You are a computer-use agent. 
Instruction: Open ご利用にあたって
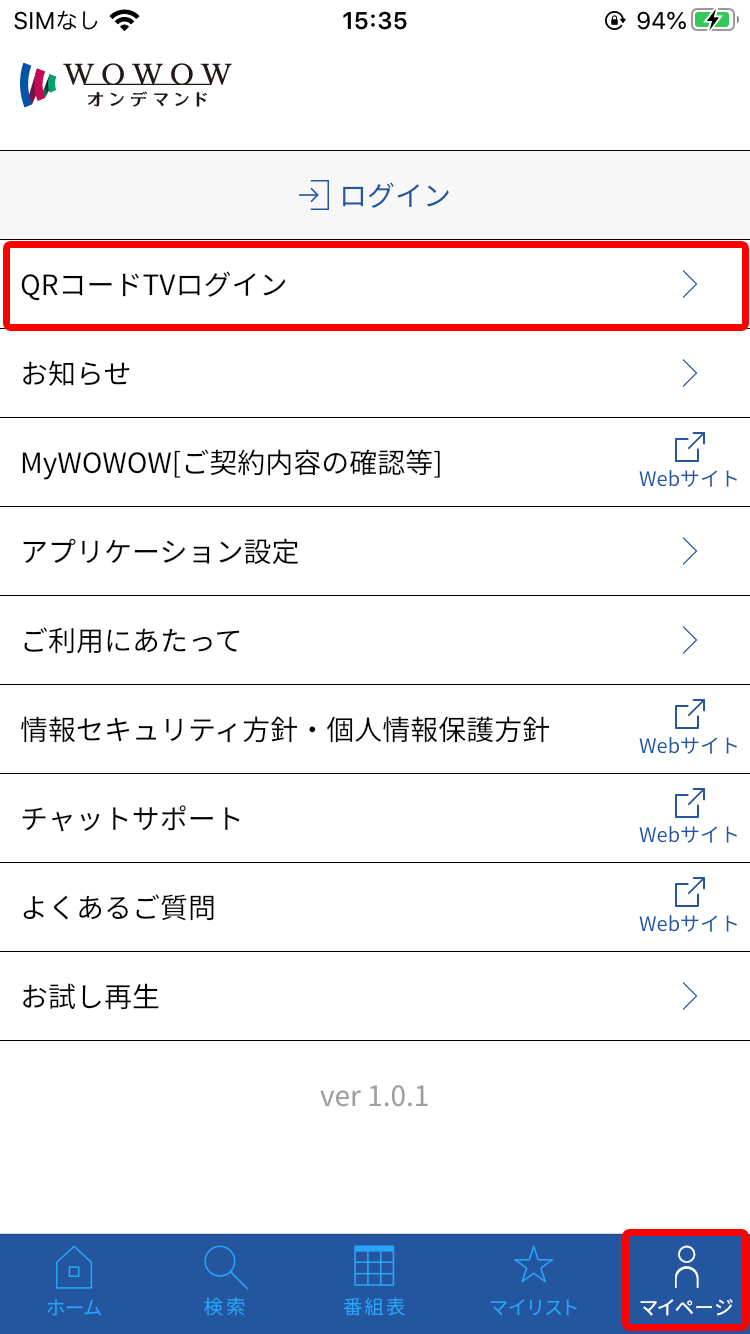pos(375,640)
